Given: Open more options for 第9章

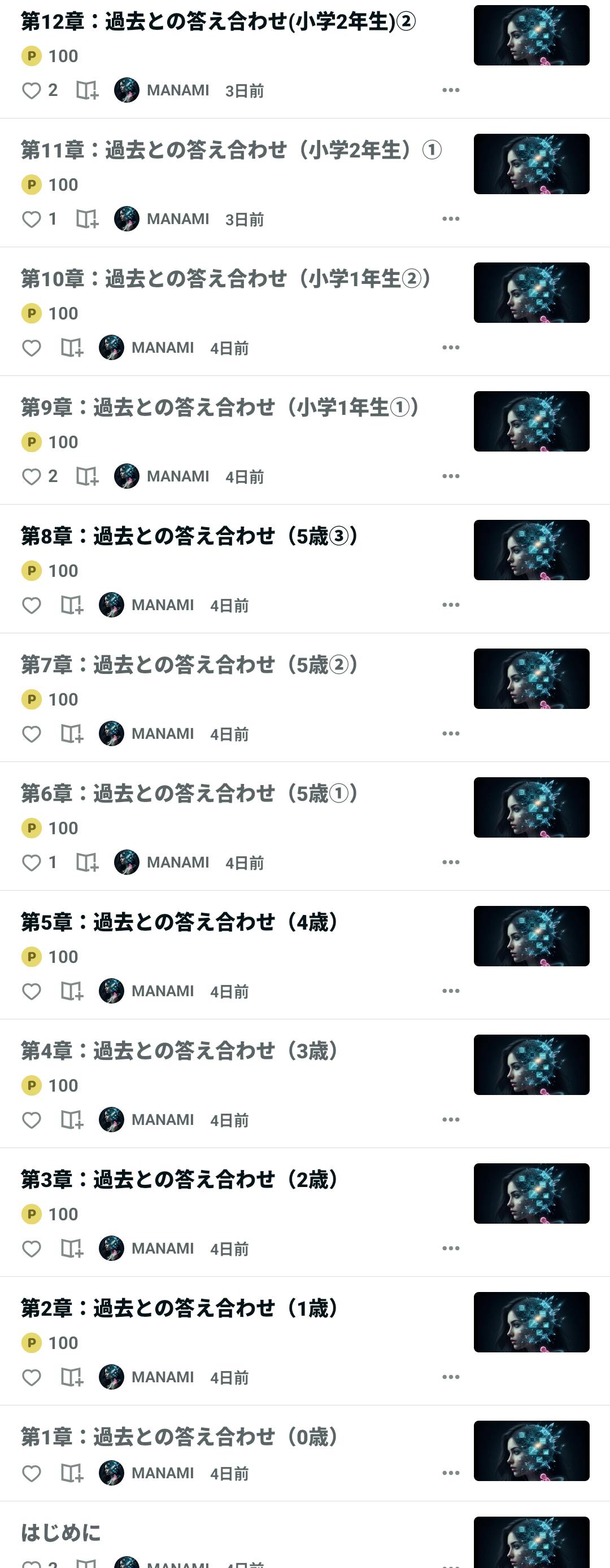Looking at the screenshot, I should [450, 476].
